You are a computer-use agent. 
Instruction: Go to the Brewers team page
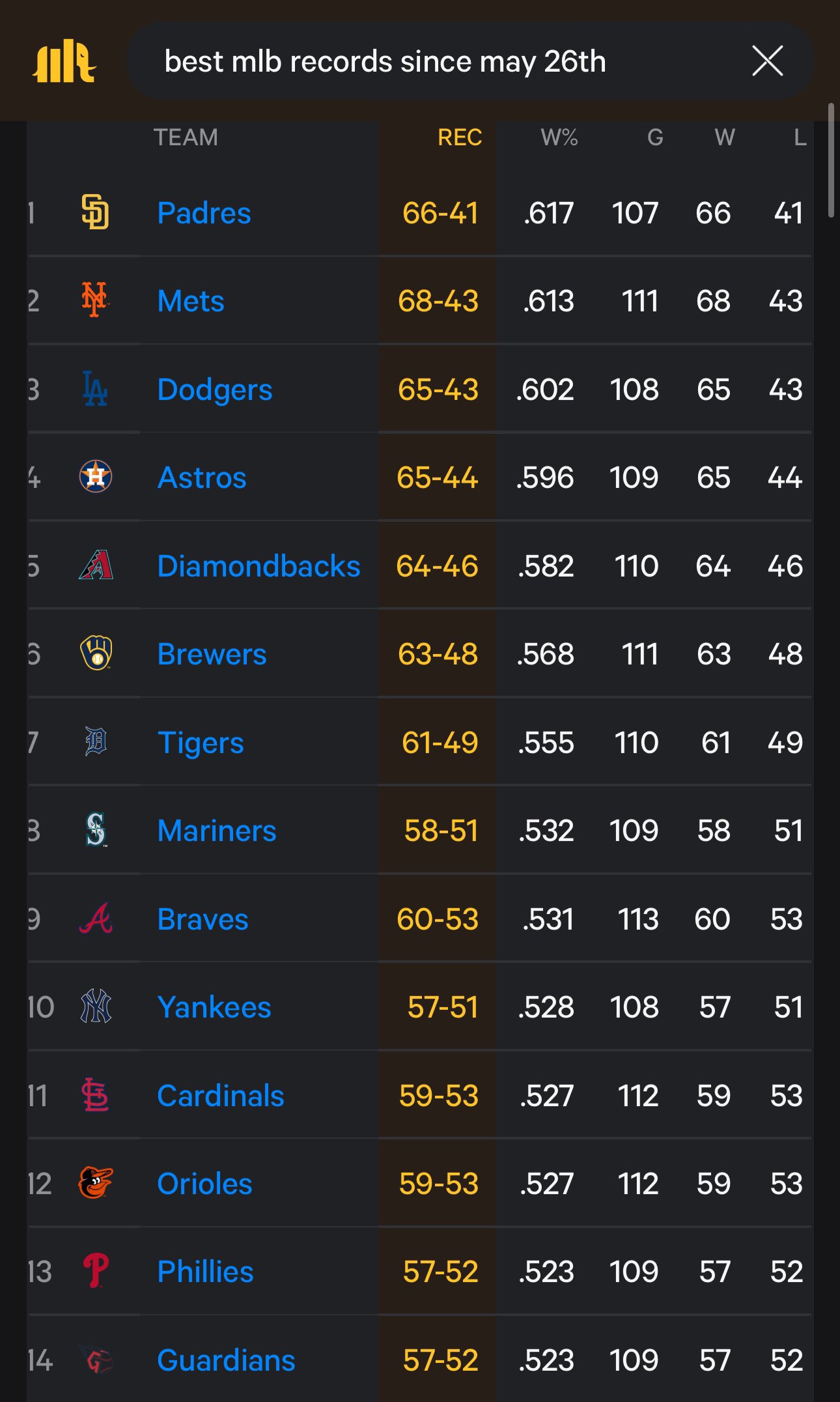point(212,654)
